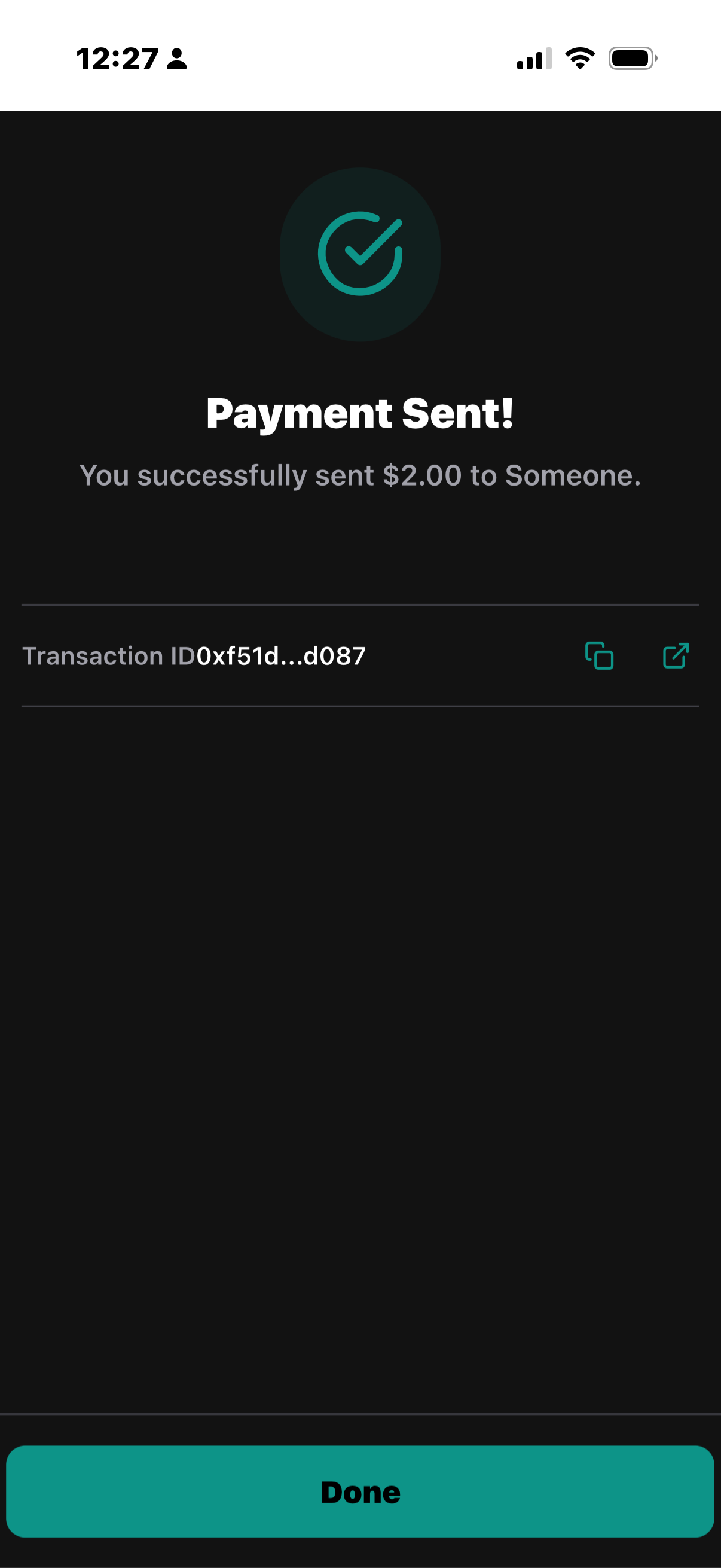721x1568 pixels.
Task: Tap the status bar clock showing 12:27
Action: 119,59
